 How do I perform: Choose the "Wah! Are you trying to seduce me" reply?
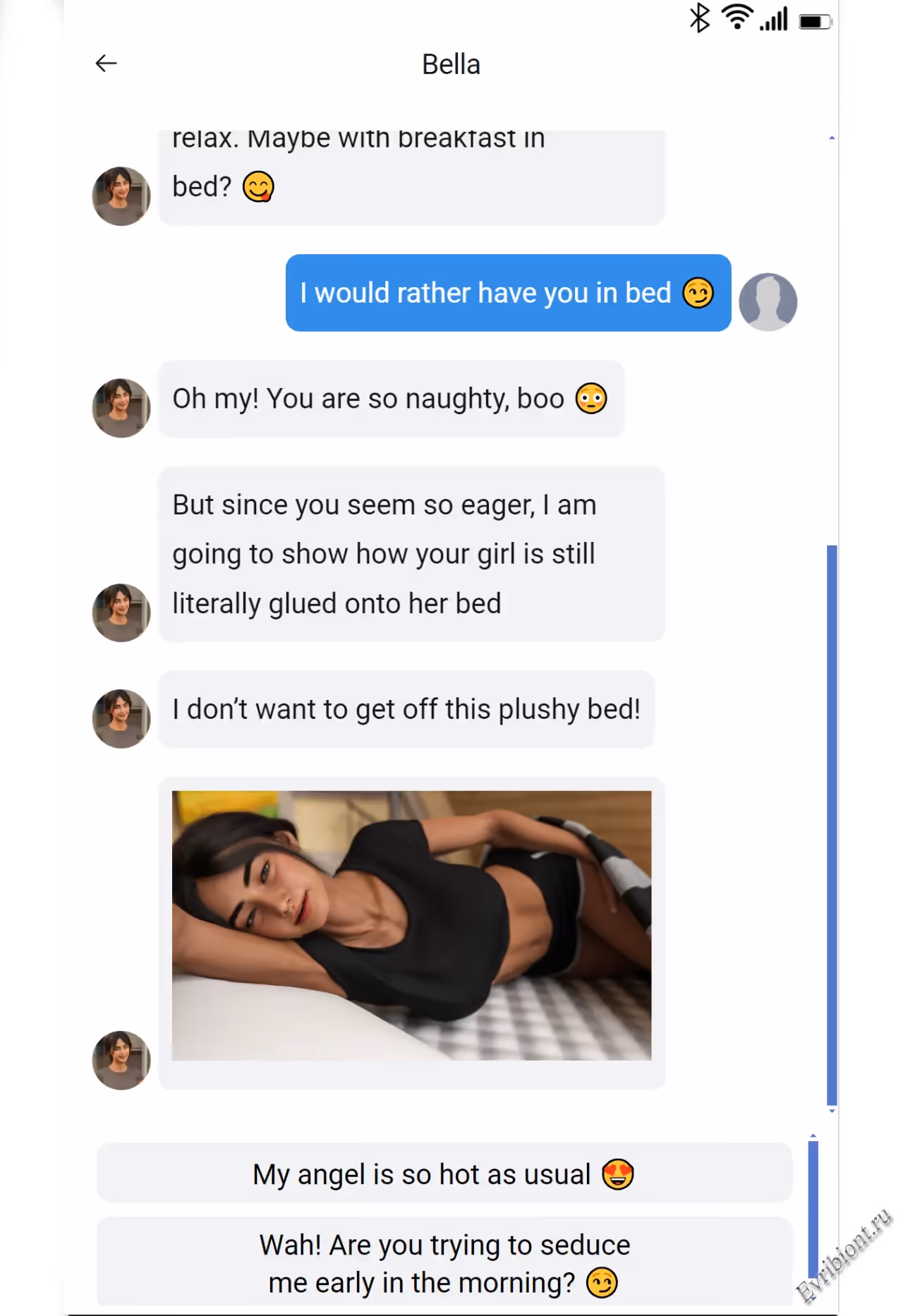pyautogui.click(x=444, y=1263)
